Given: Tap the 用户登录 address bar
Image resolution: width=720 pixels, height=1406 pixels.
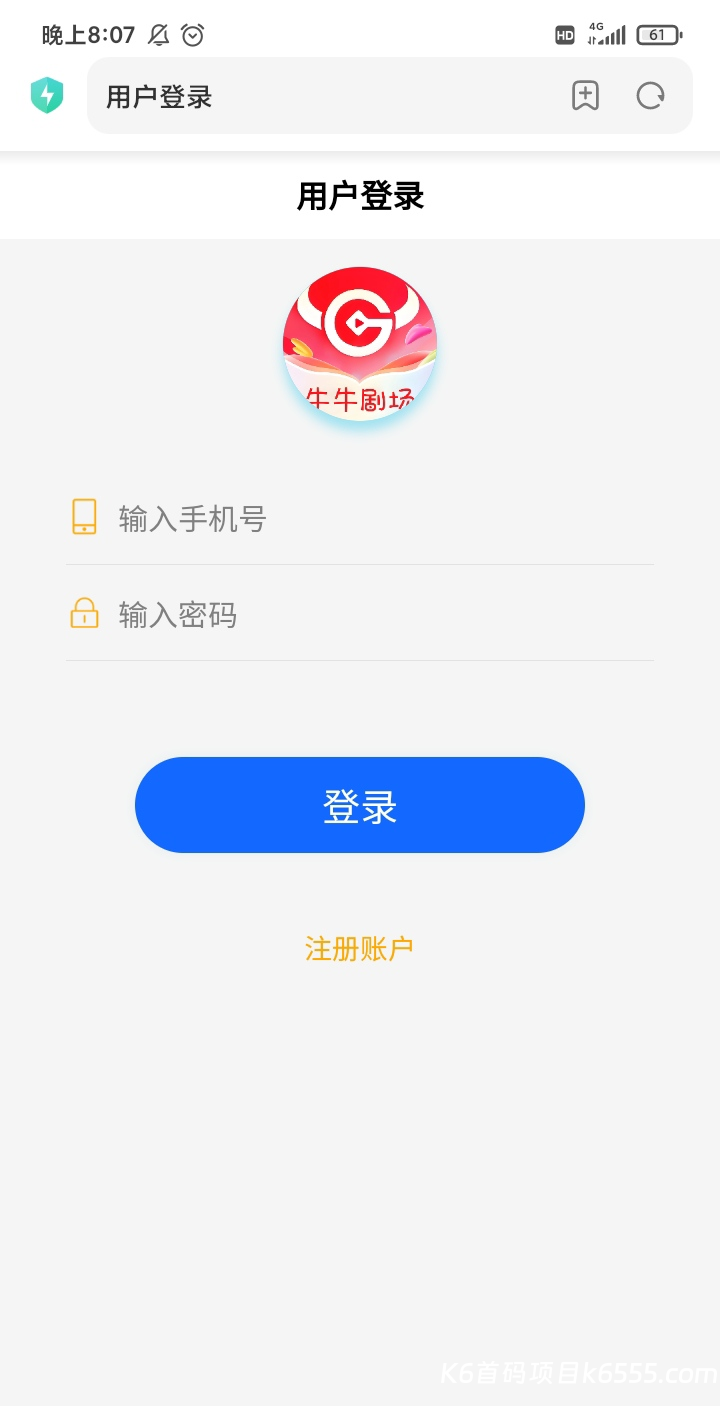Looking at the screenshot, I should point(300,95).
